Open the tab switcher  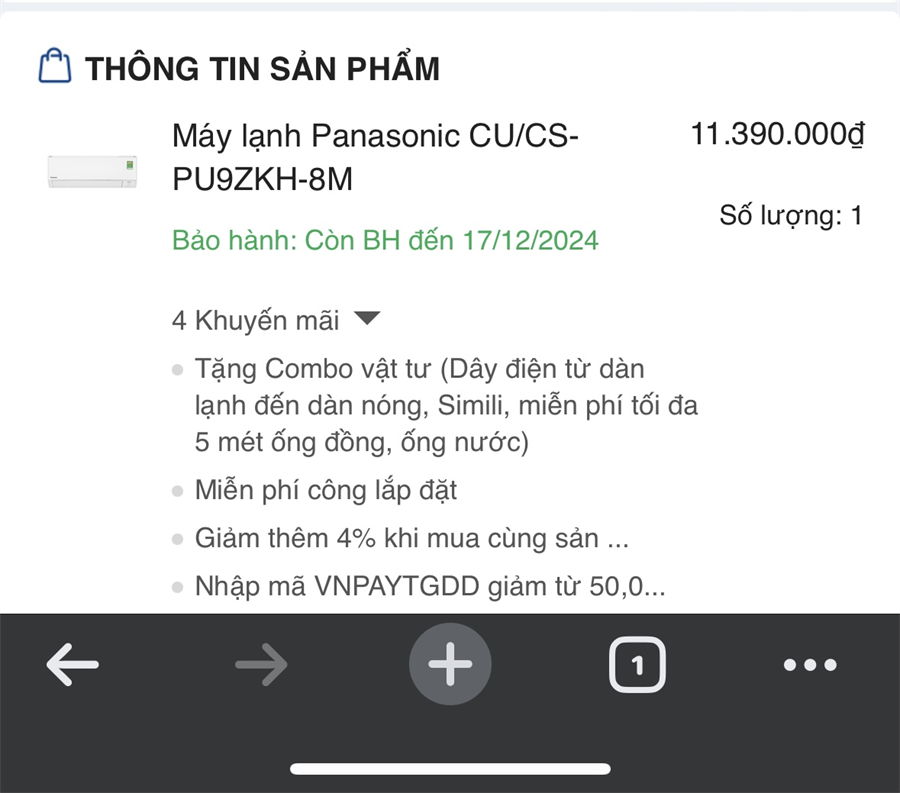637,664
